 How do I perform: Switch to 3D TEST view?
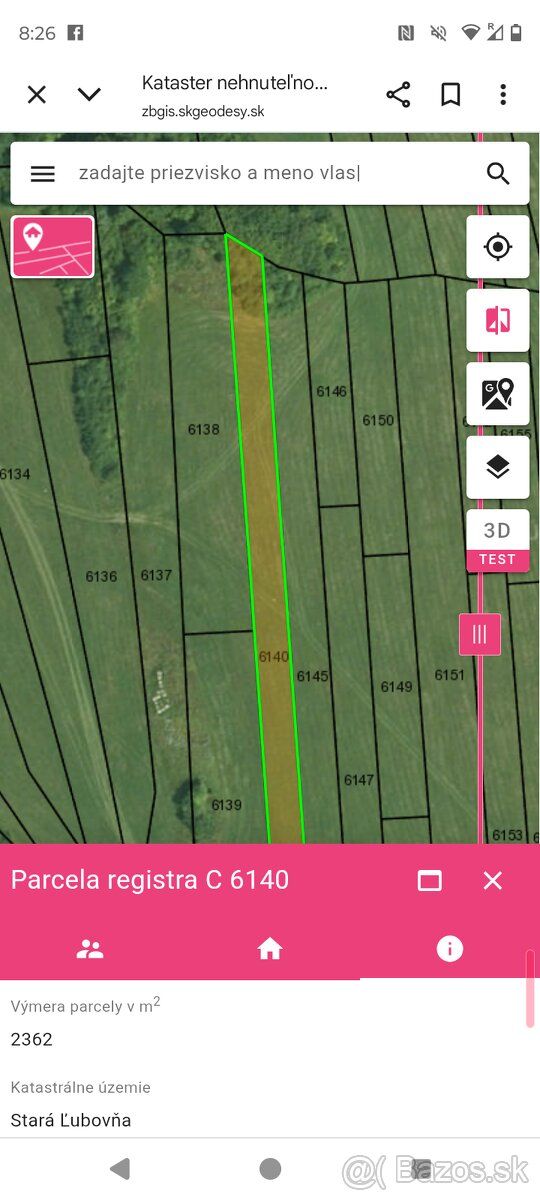(498, 541)
